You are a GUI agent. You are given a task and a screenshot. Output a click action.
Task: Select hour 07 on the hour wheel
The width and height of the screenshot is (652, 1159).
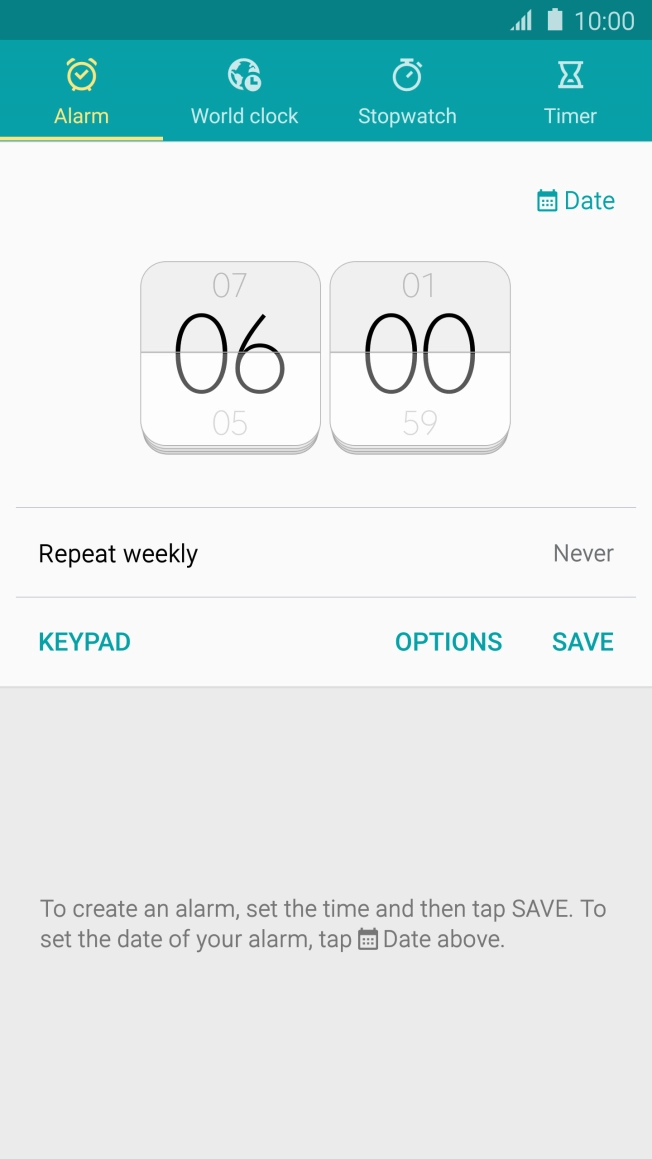[230, 286]
